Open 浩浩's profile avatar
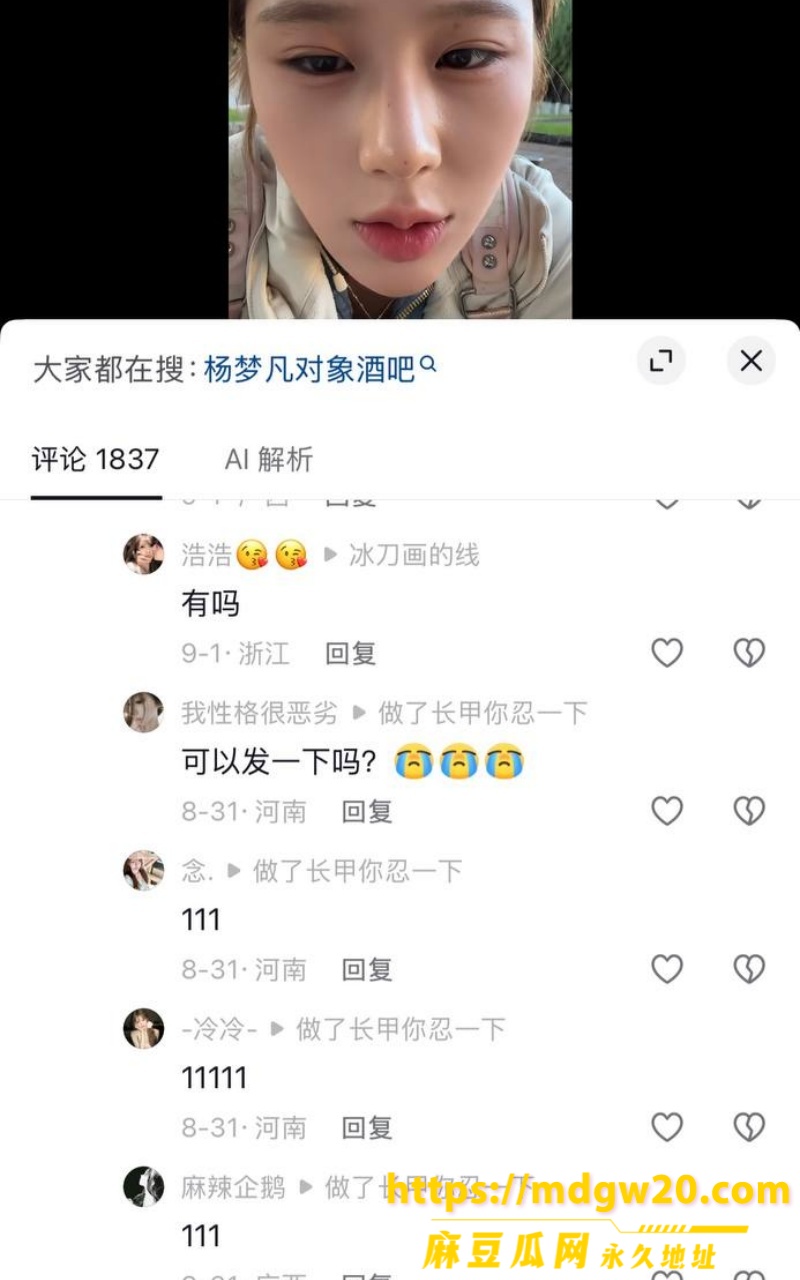The width and height of the screenshot is (800, 1280). point(143,554)
